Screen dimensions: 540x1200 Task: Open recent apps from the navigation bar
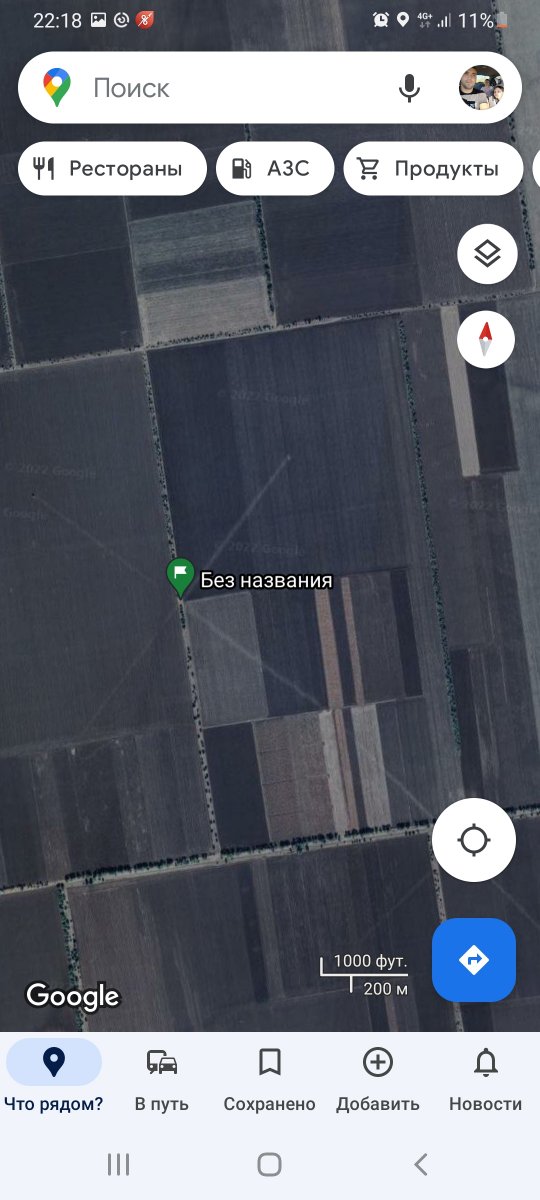click(118, 1164)
